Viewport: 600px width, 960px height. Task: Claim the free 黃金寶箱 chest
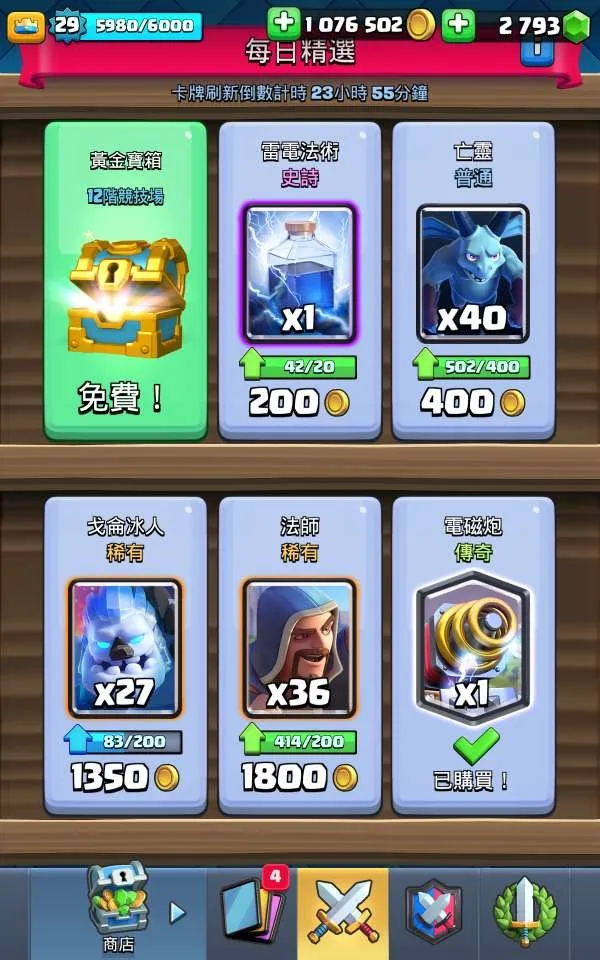click(125, 281)
